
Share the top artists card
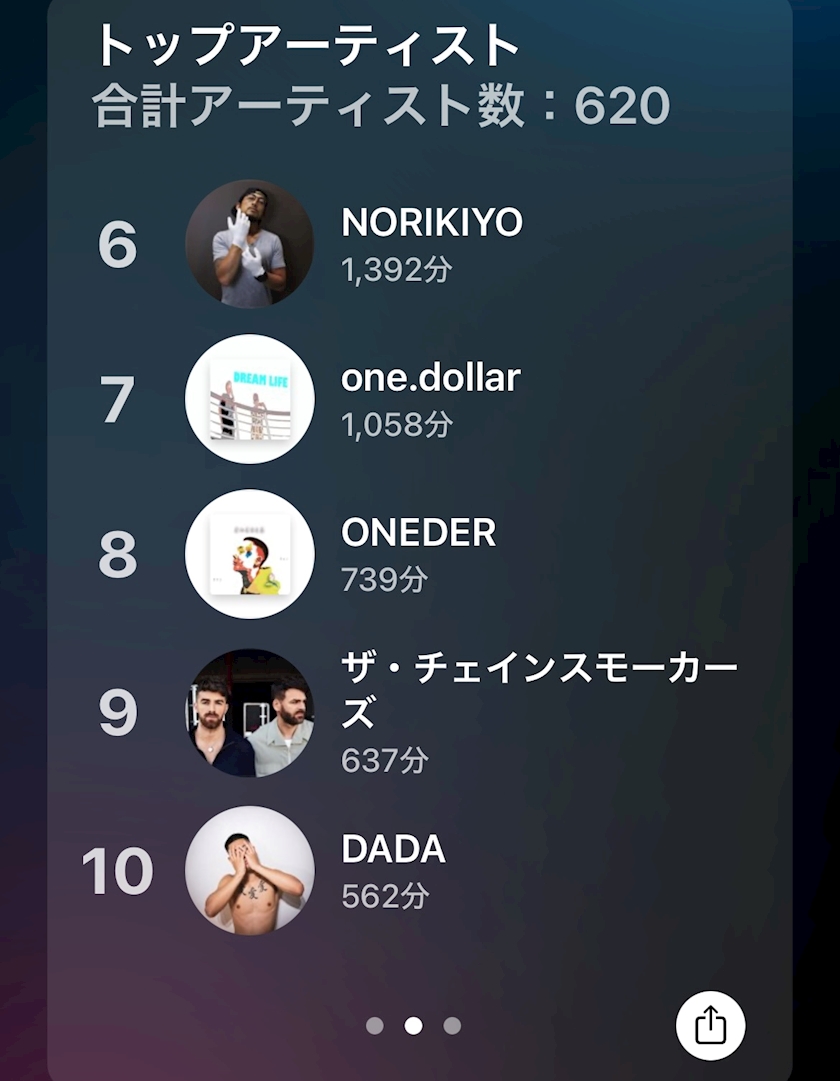coord(710,1025)
